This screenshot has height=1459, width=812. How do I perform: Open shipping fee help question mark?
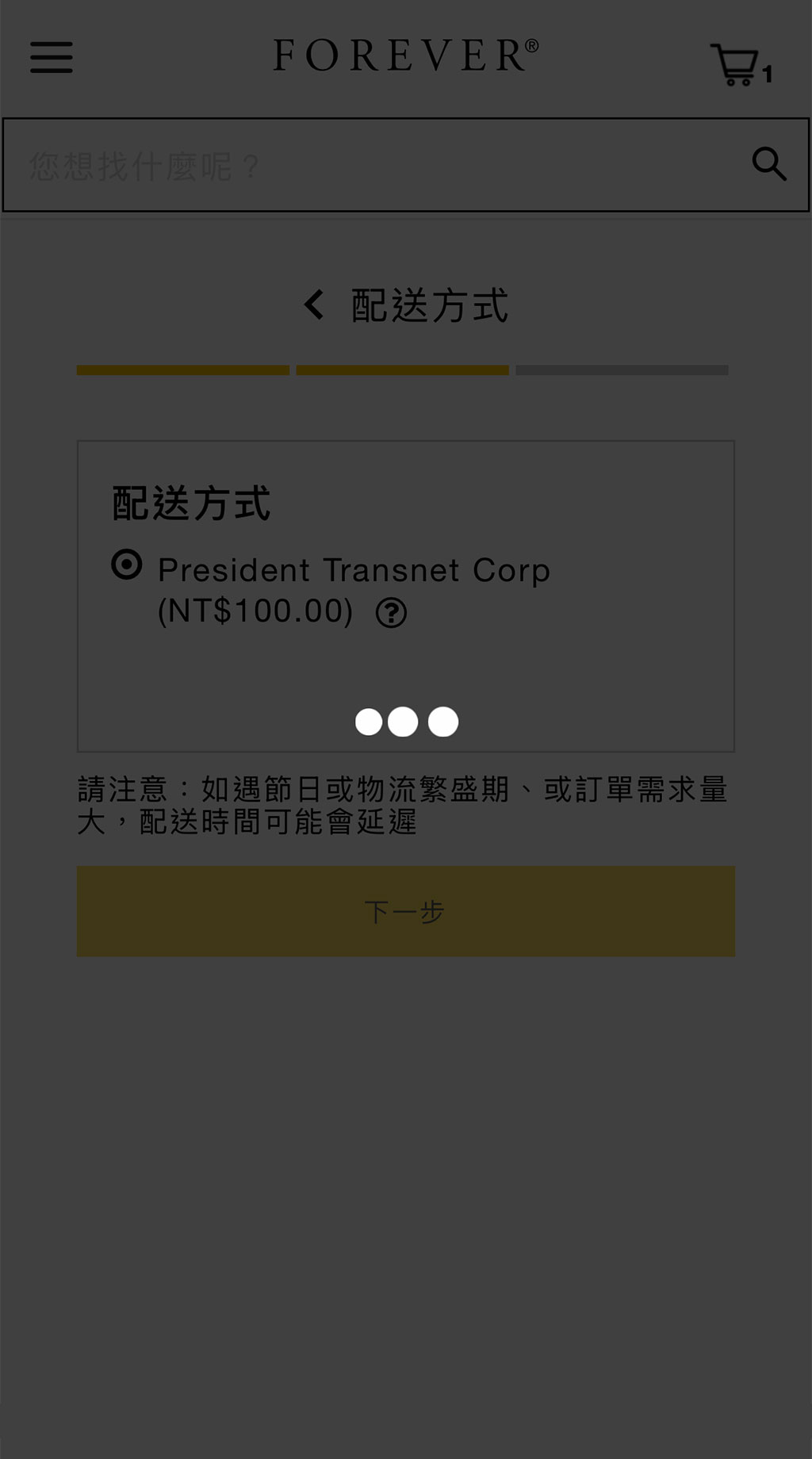(x=391, y=613)
